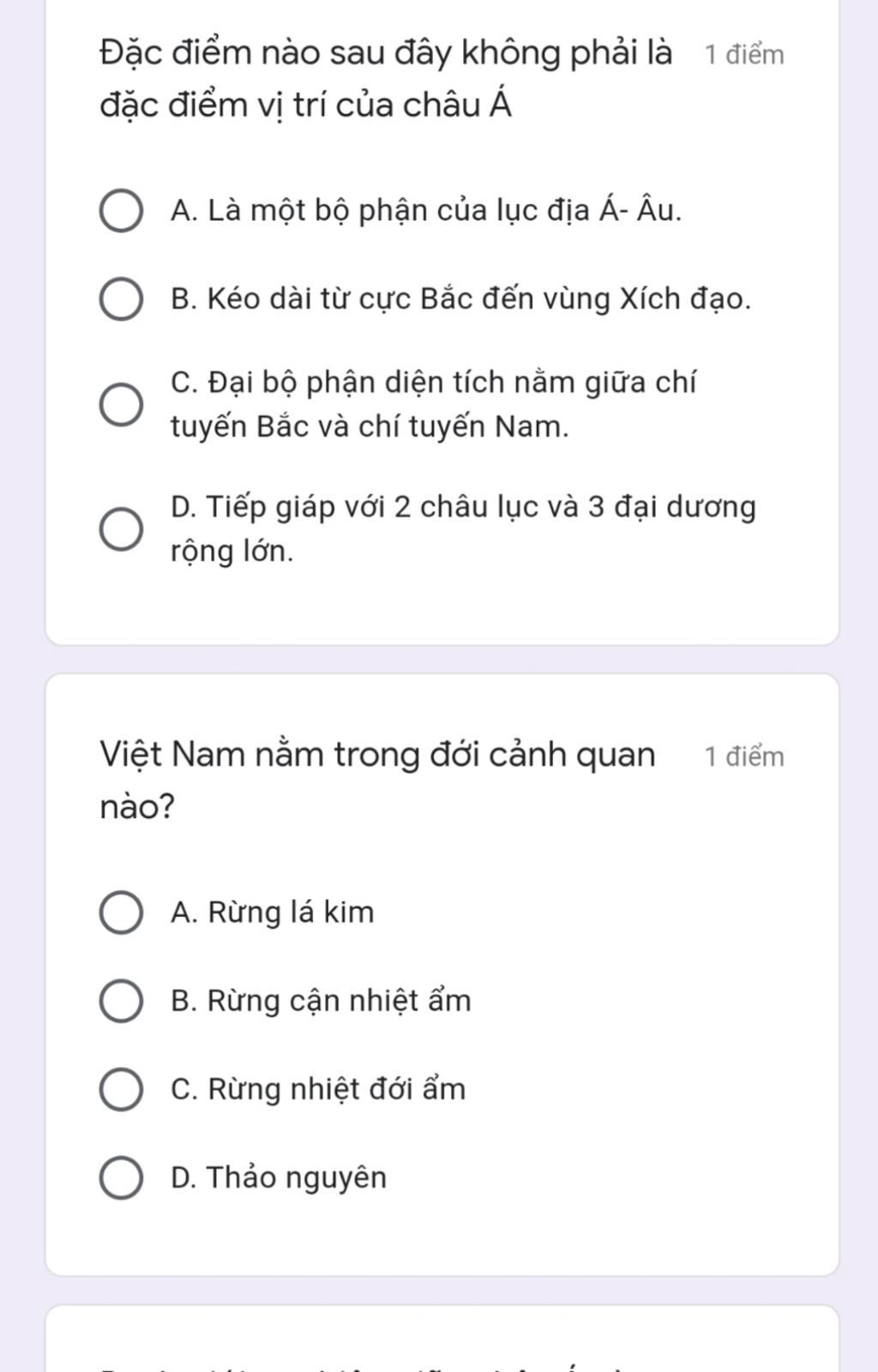Select answer A. Là một bộ phận của lục địa Á- Âu
The width and height of the screenshot is (878, 1372).
click(121, 211)
